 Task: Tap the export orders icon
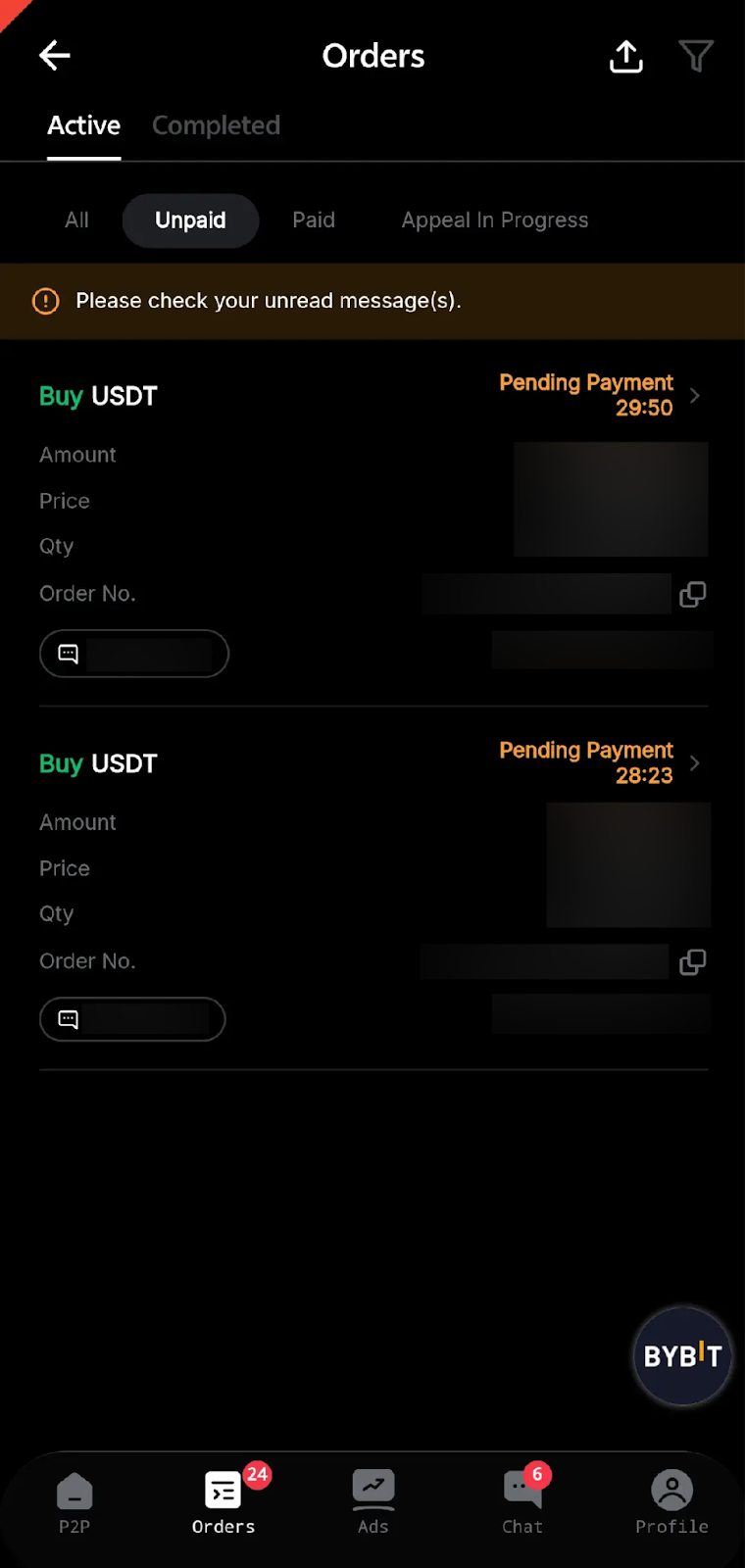[625, 57]
